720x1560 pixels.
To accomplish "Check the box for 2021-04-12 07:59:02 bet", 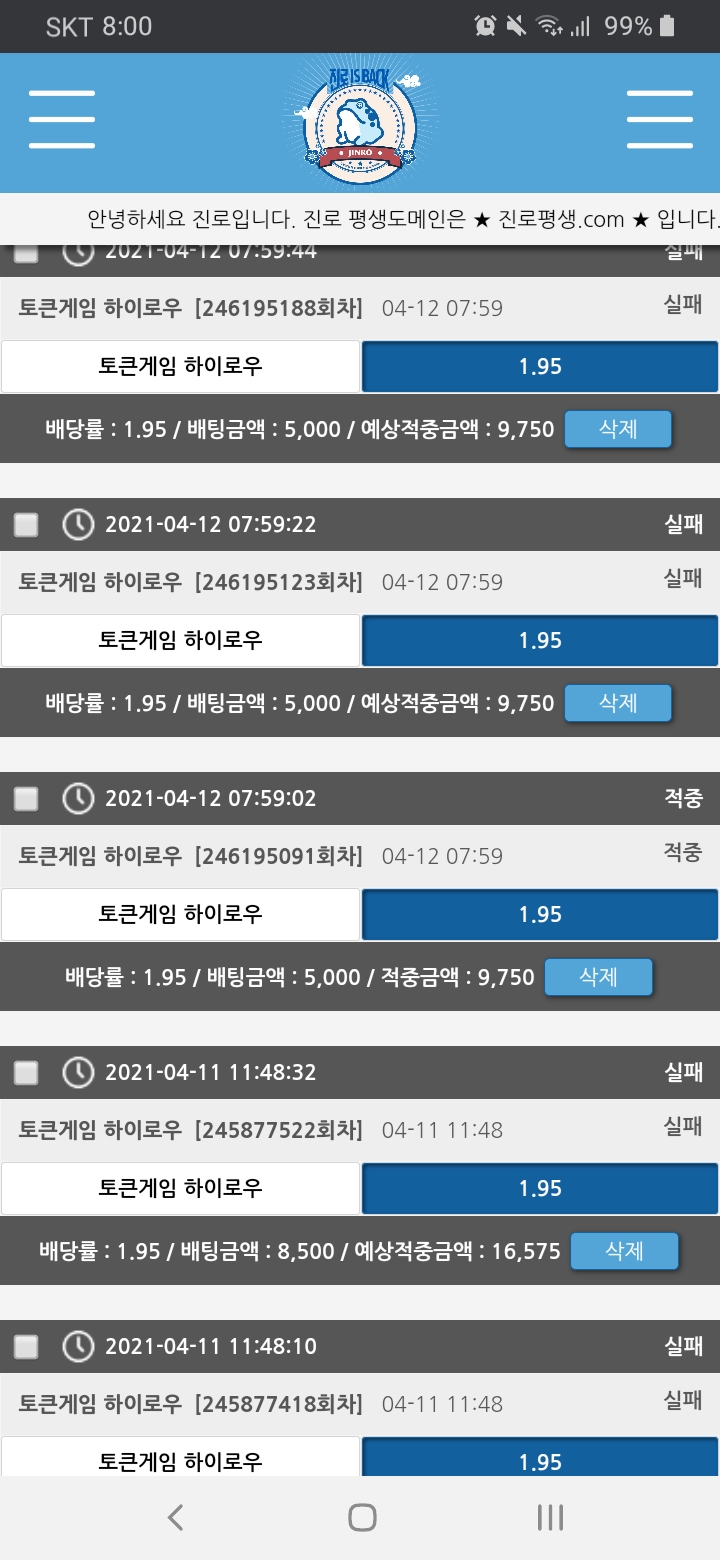I will [26, 798].
